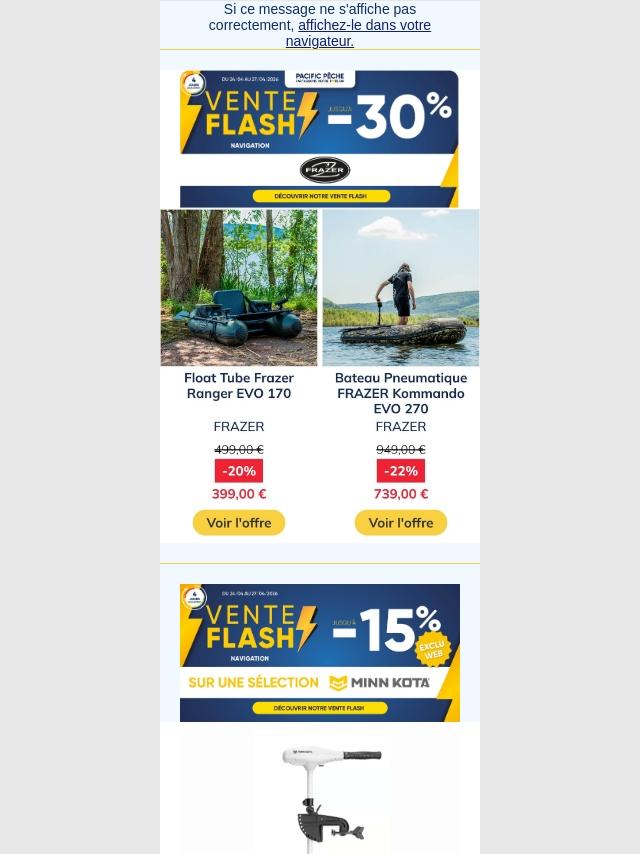Open the Frazer -30% vente flash banner
Viewport: 640px width, 854px height.
319,139
